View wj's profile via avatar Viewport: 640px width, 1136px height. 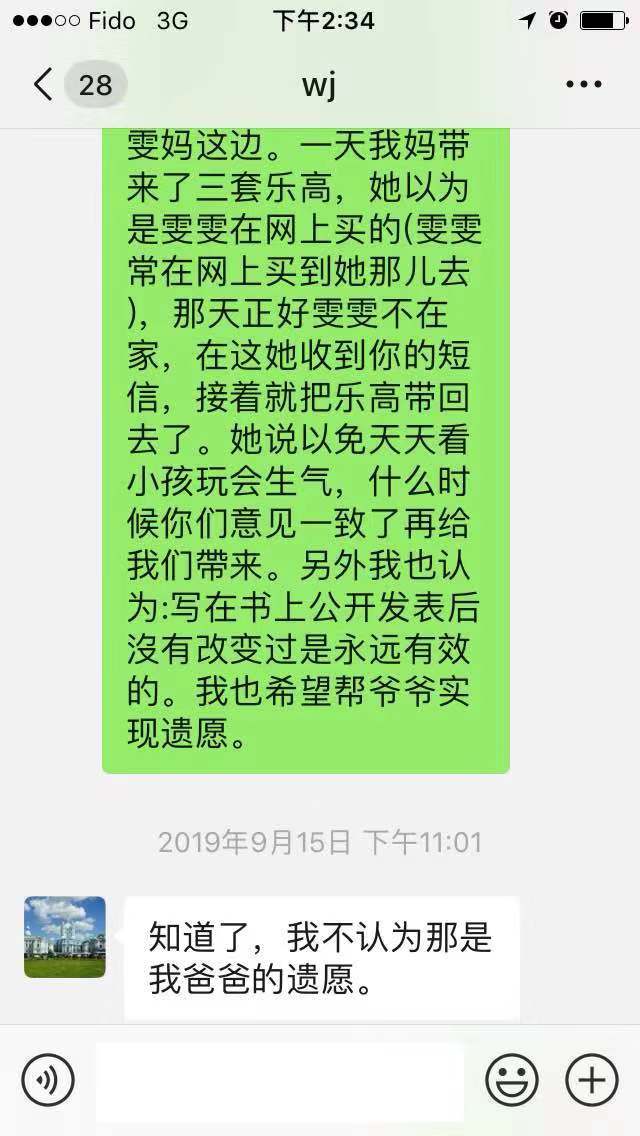coord(65,936)
